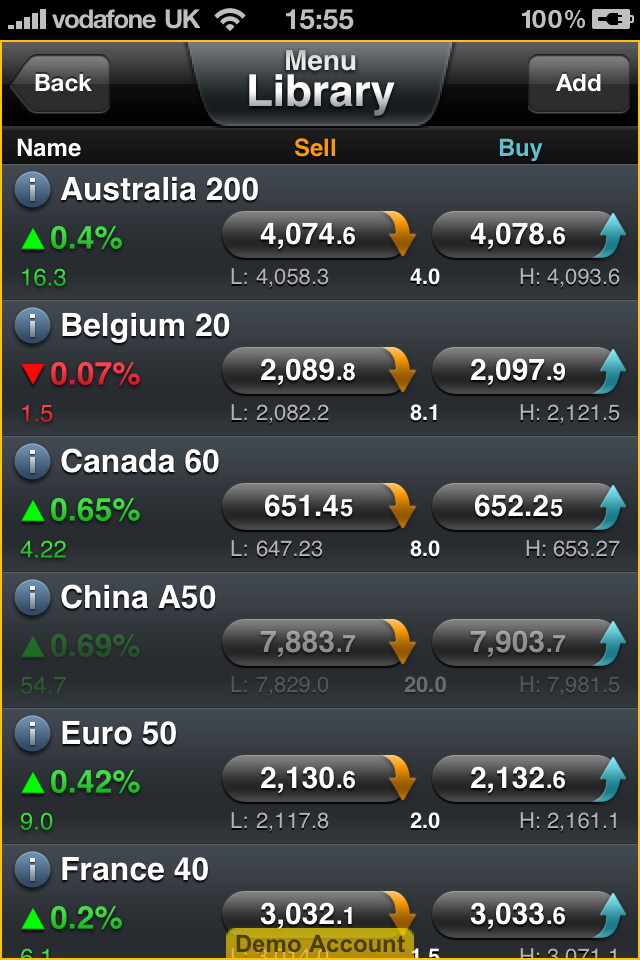The image size is (640, 960).
Task: Open info icon for Canada 60
Action: tap(33, 461)
